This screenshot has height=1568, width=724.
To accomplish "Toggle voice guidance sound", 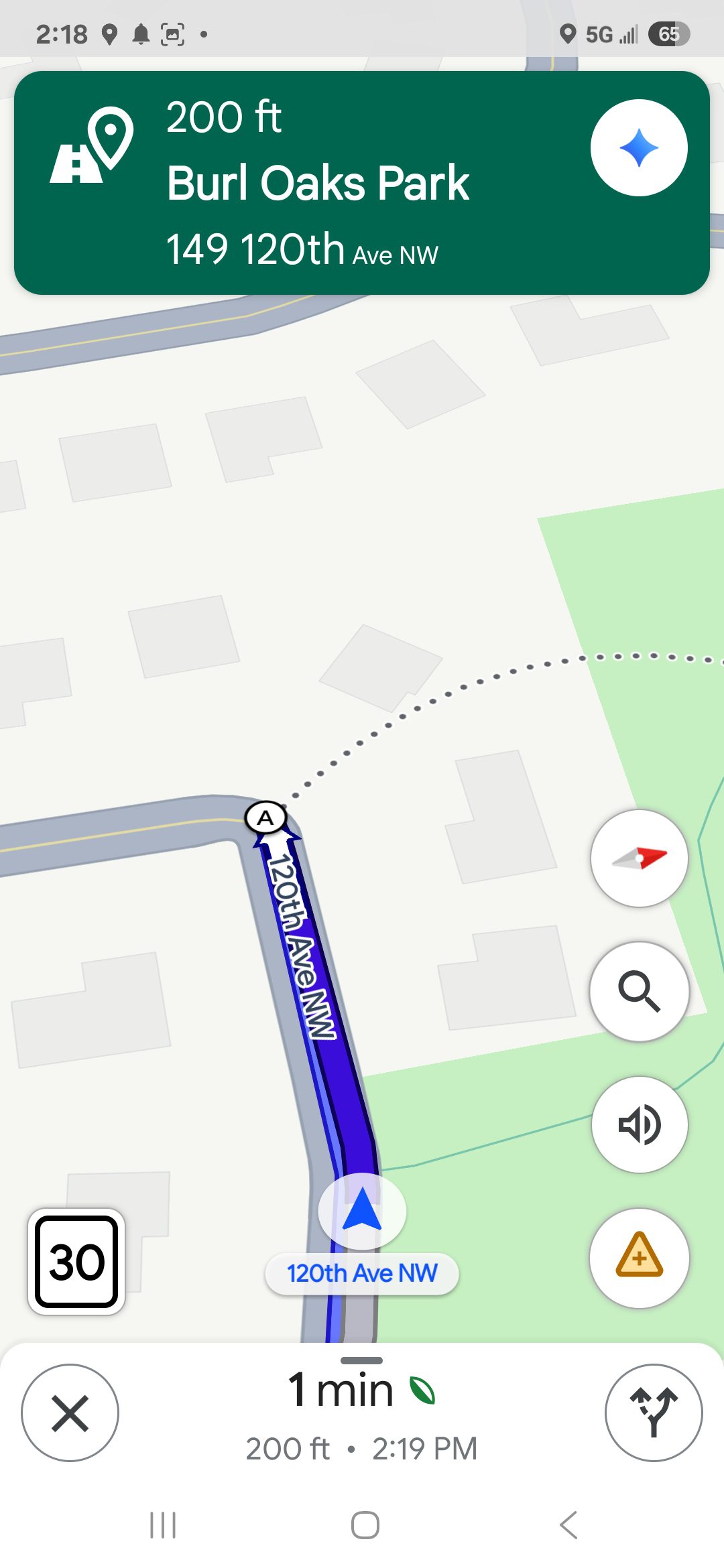I will click(639, 1124).
